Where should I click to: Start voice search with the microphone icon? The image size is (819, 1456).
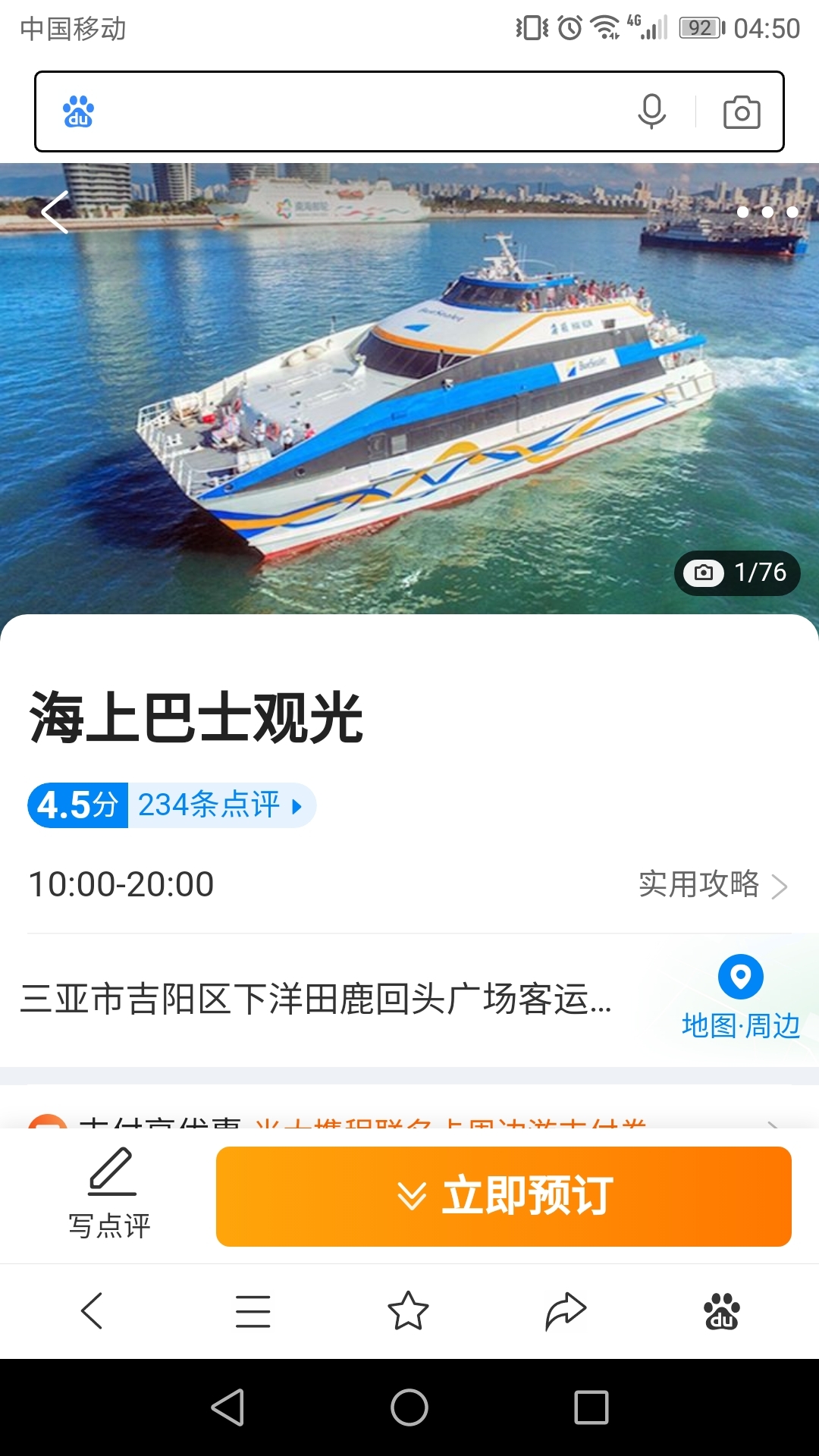pyautogui.click(x=651, y=112)
